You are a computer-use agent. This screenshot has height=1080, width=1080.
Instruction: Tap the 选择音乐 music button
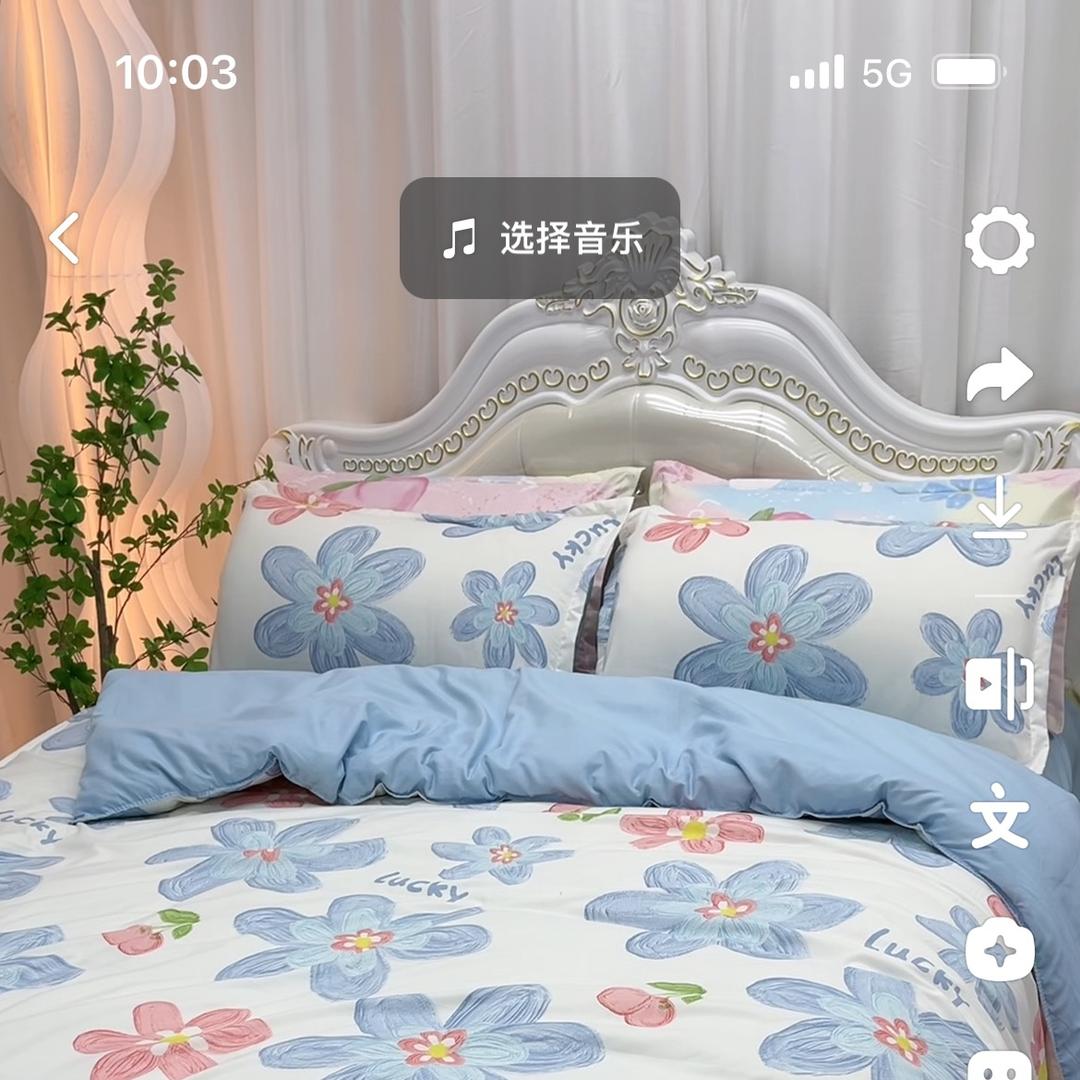(540, 238)
